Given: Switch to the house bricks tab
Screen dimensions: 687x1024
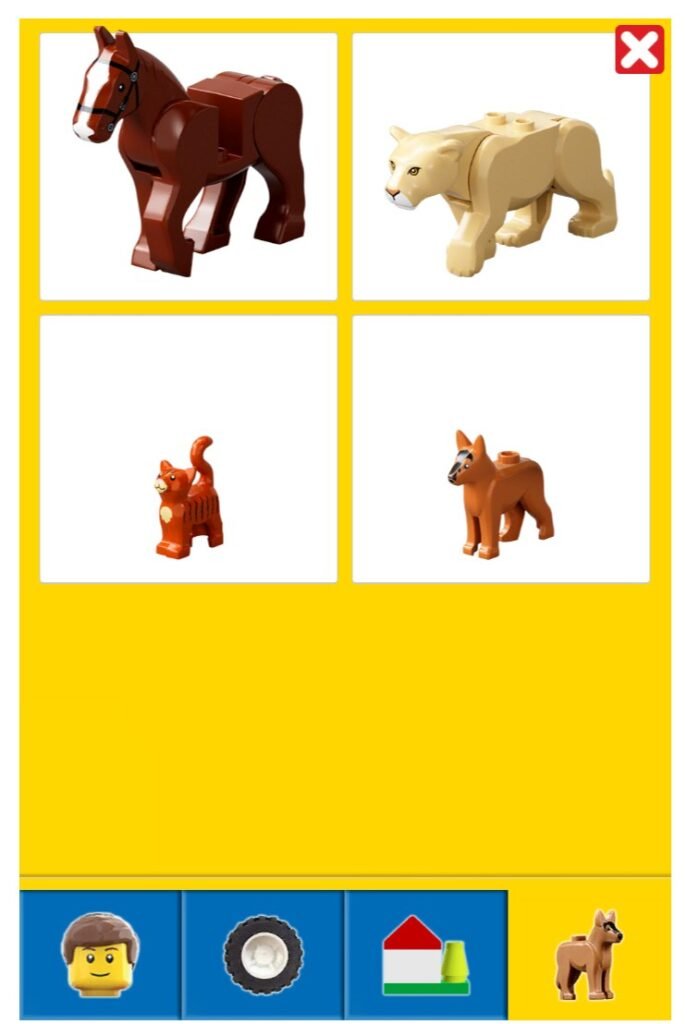Looking at the screenshot, I should [426, 954].
